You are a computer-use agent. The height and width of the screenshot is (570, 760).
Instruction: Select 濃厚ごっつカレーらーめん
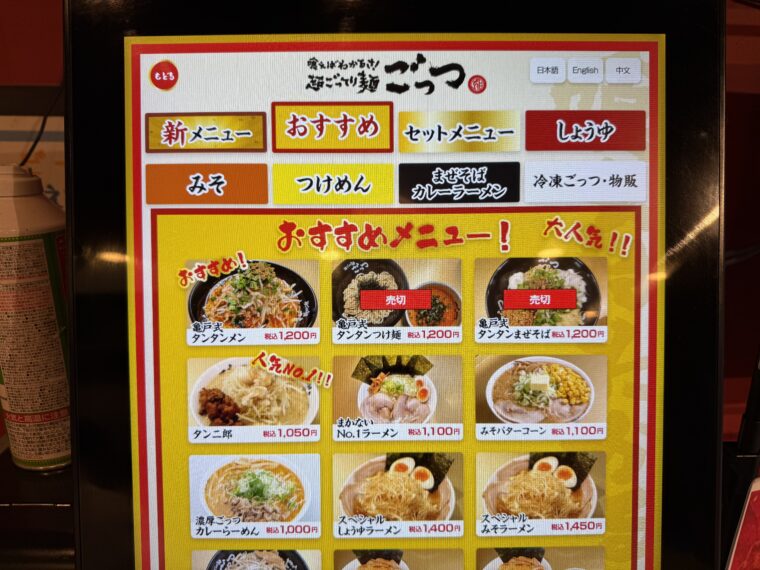254,495
